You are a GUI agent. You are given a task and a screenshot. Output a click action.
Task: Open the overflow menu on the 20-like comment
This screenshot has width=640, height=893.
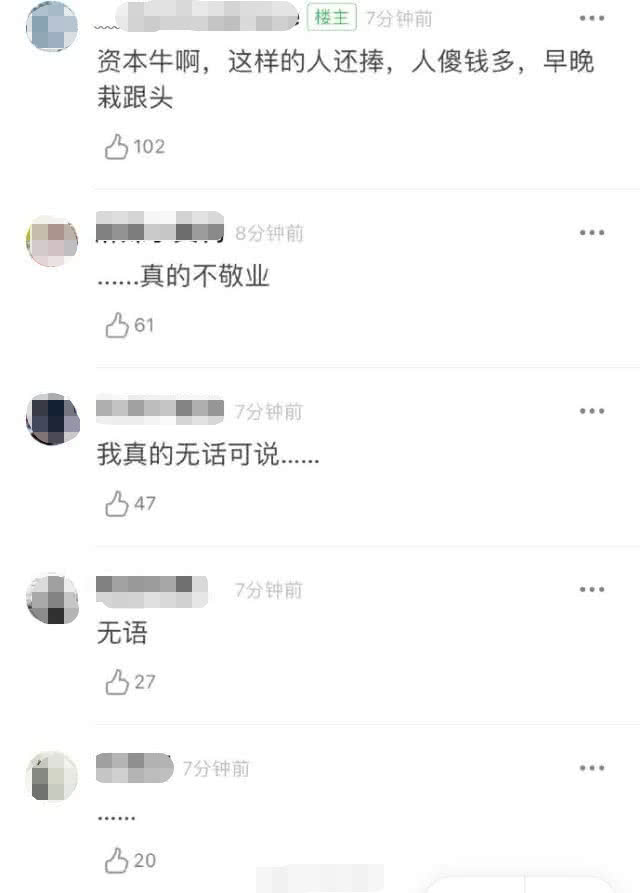point(591,768)
